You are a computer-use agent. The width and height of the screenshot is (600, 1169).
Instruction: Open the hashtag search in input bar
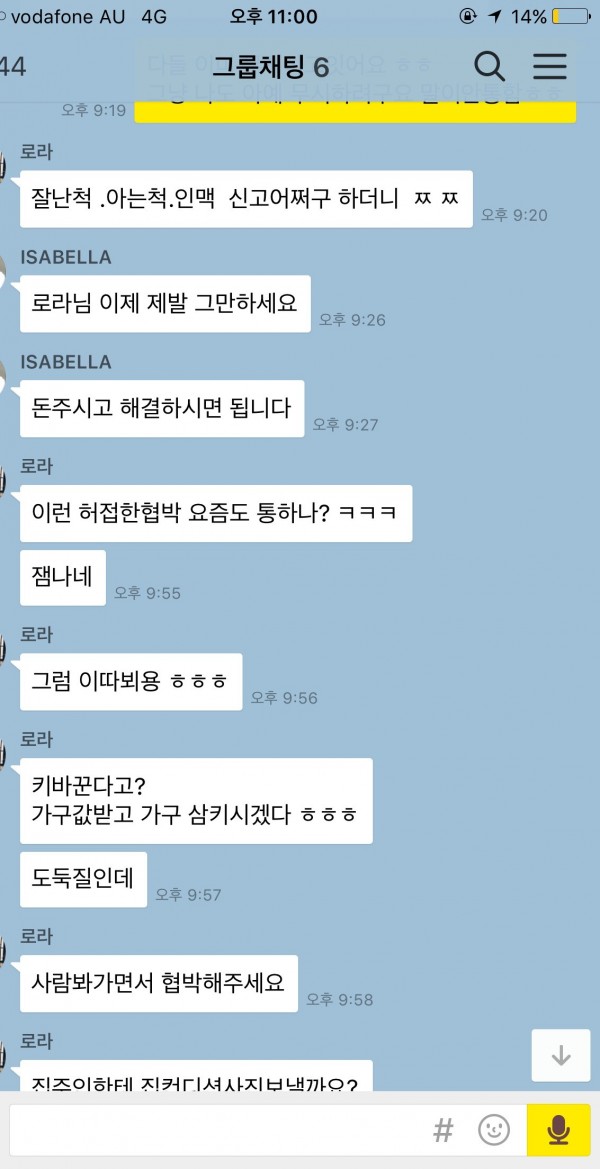click(x=443, y=1131)
